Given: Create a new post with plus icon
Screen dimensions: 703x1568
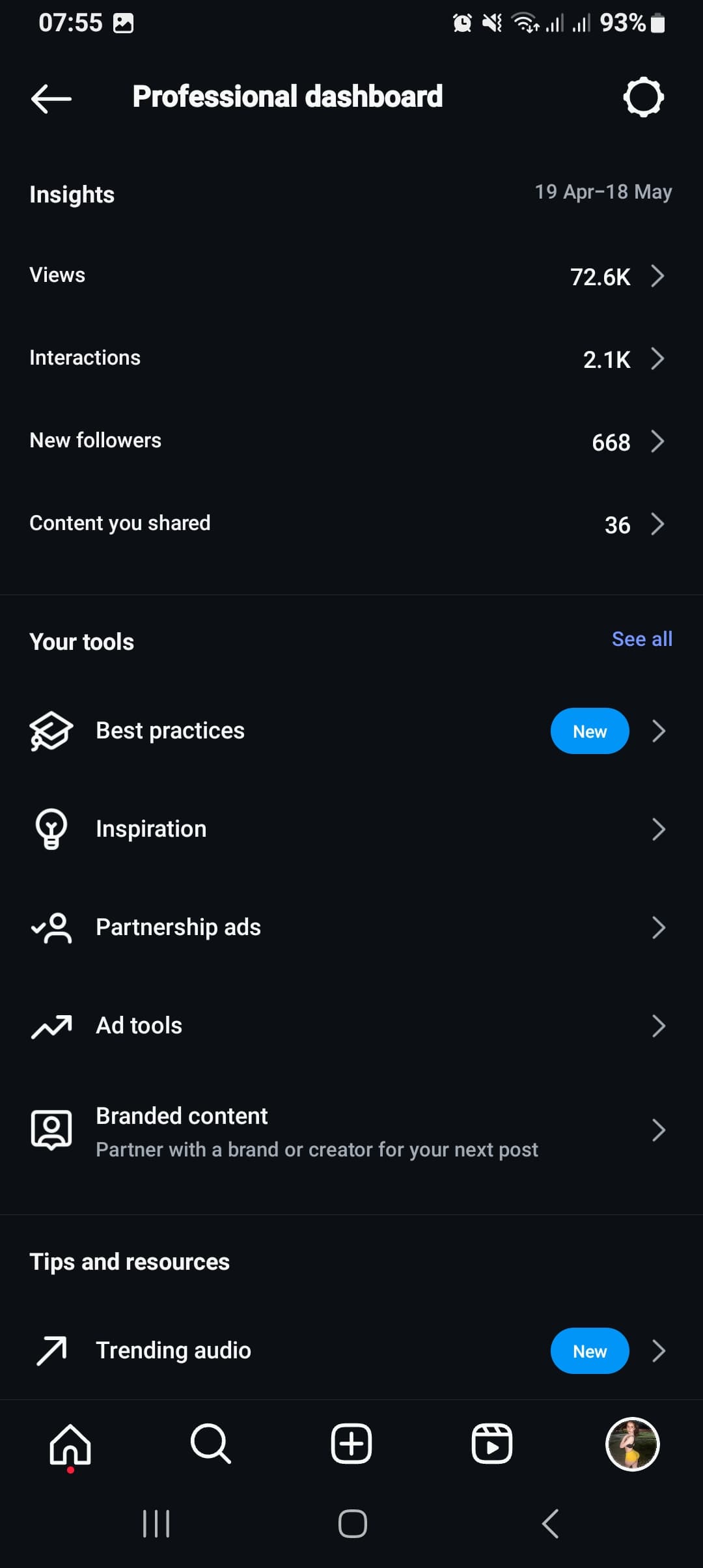Looking at the screenshot, I should point(351,1444).
